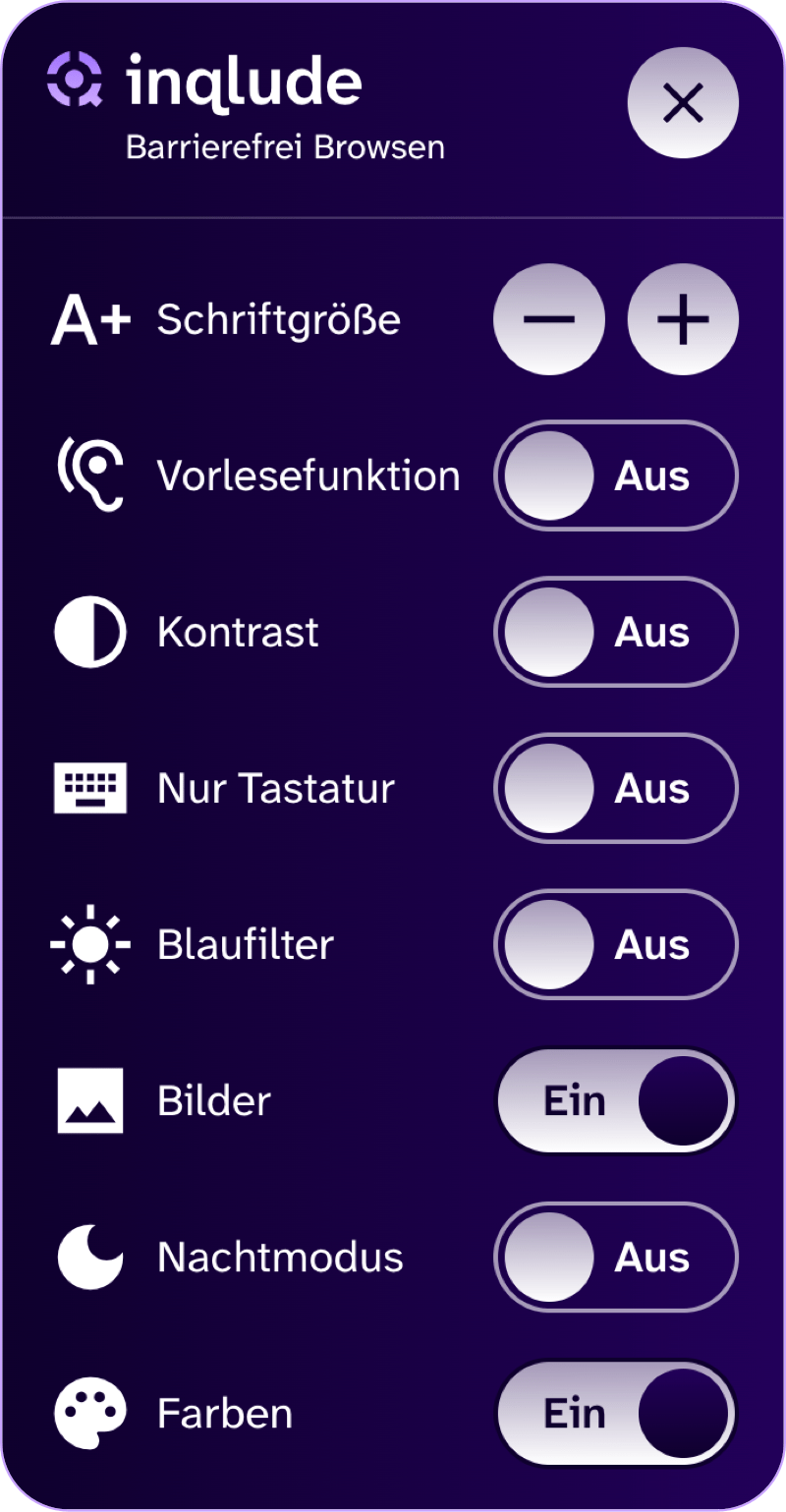Activate the Blaufilter toggle
Viewport: 786px width, 1512px height.
tap(615, 945)
